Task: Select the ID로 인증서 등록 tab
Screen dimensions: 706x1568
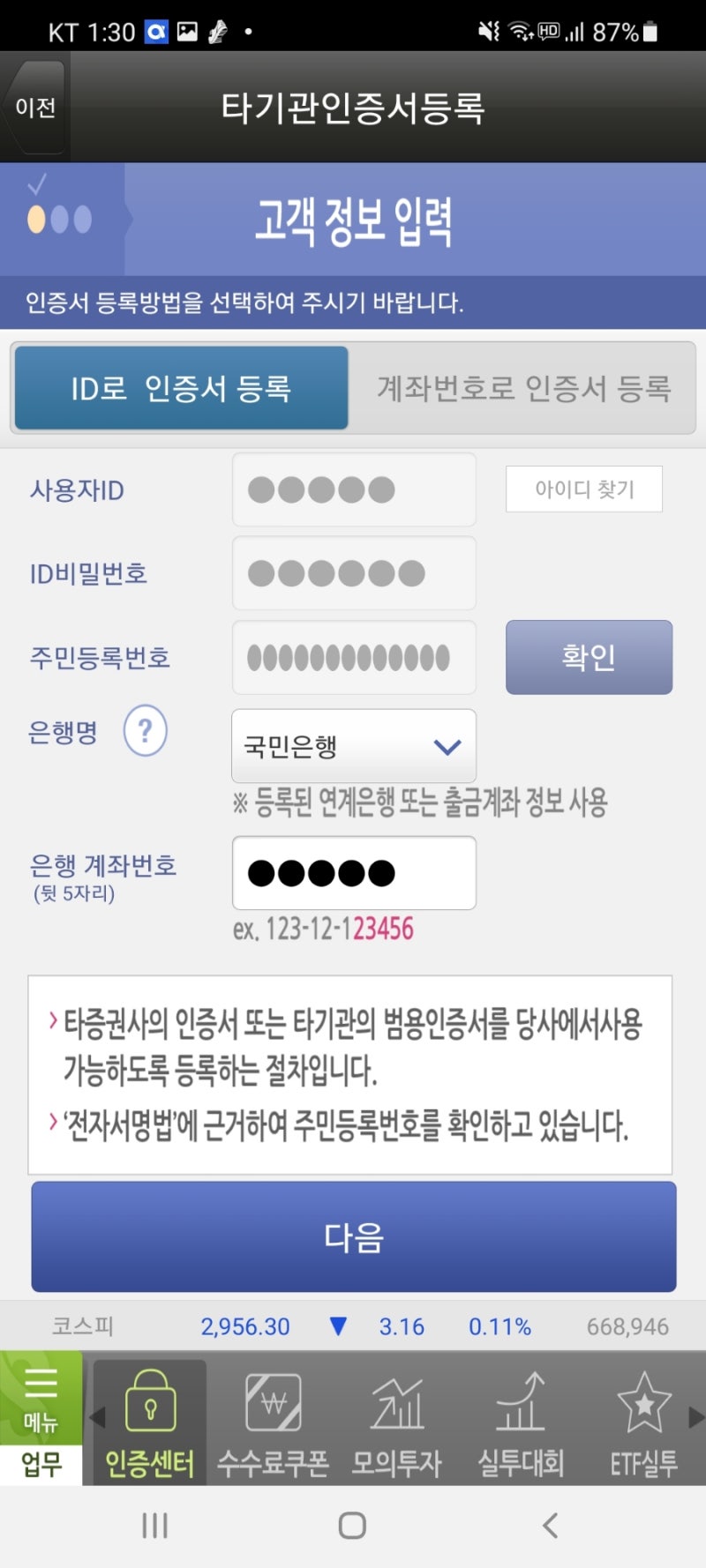Action: pyautogui.click(x=182, y=388)
